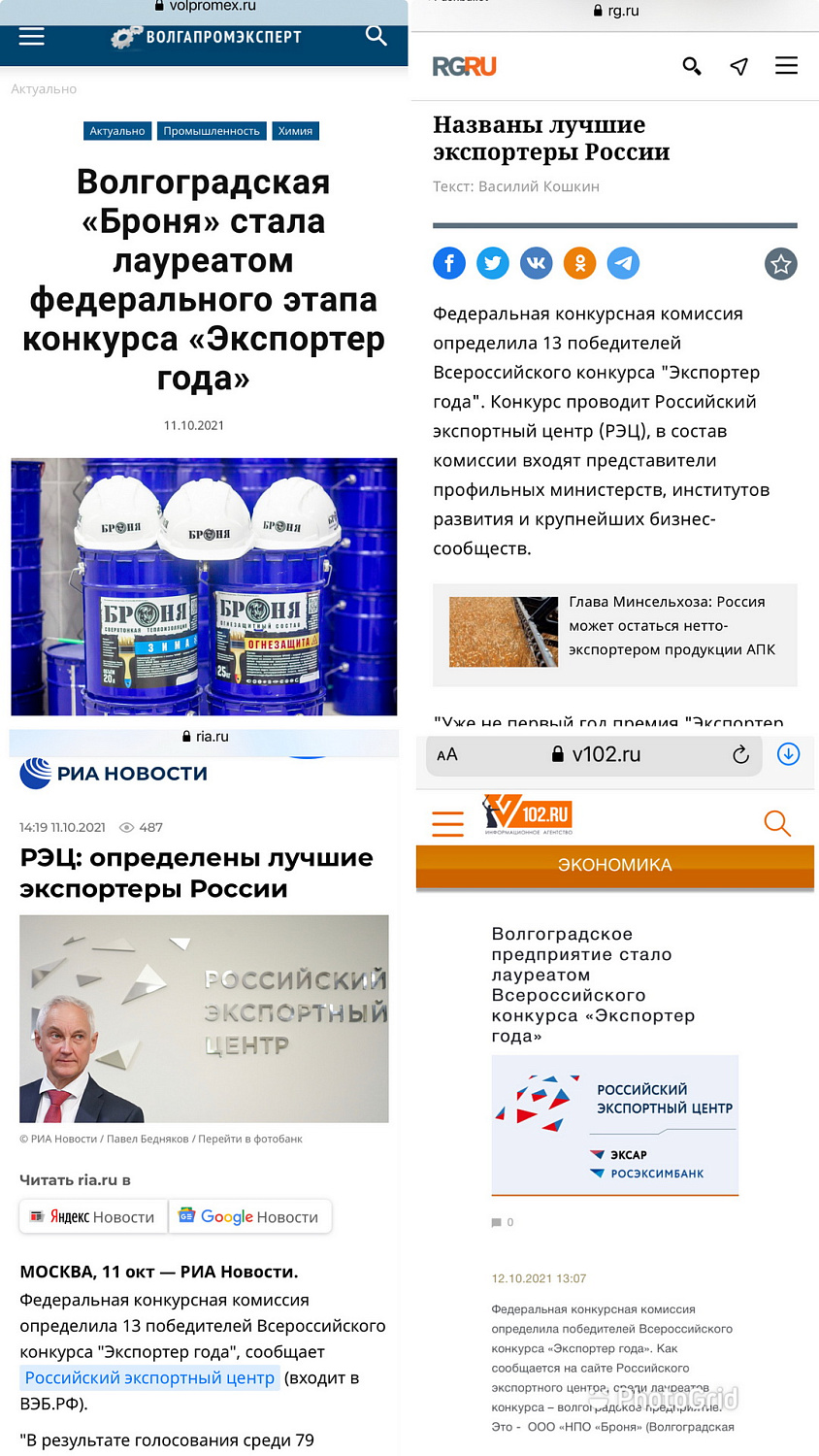The height and width of the screenshot is (1456, 819).
Task: Select the Химия tag
Action: (295, 131)
